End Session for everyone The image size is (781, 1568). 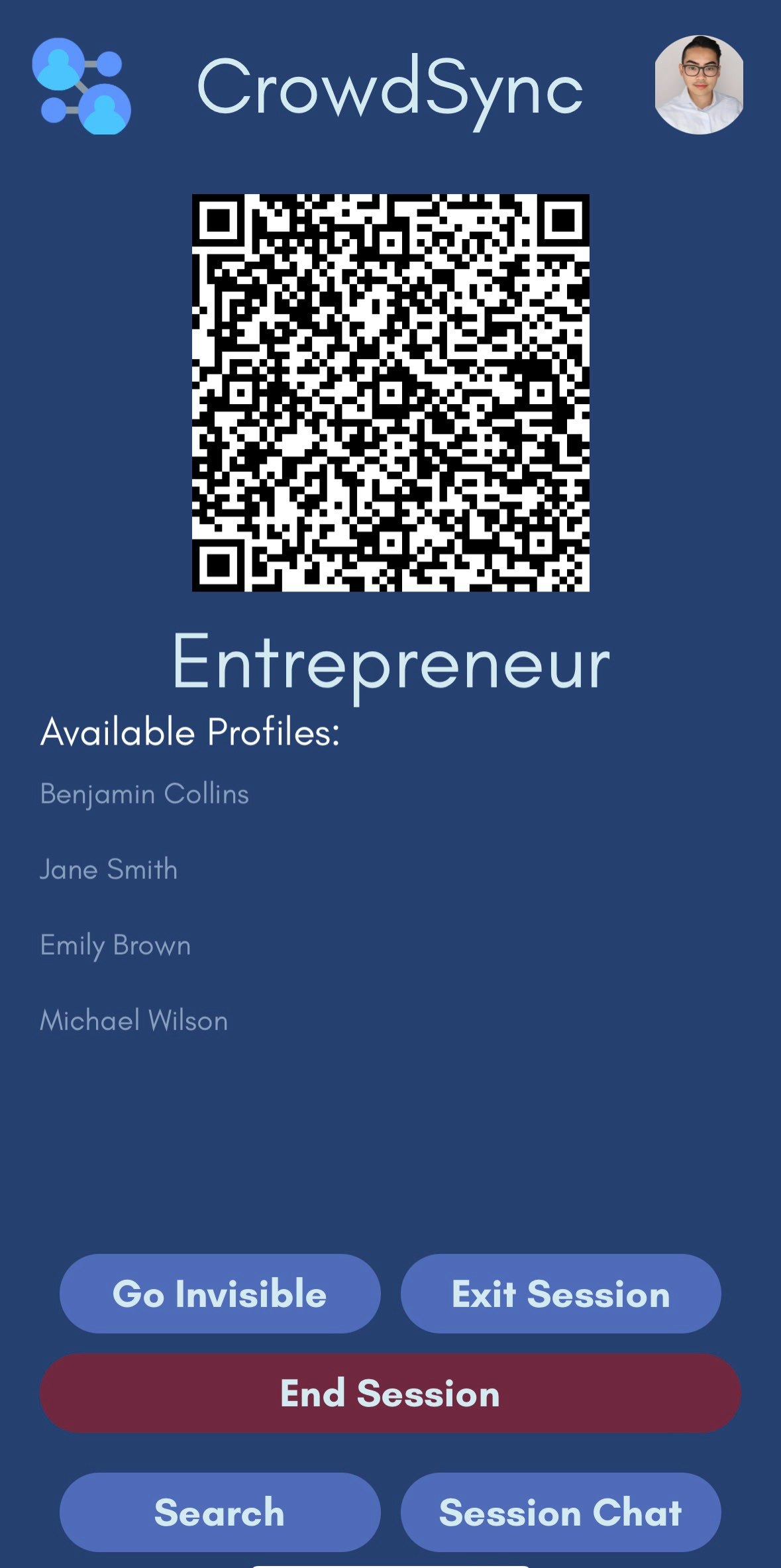pyautogui.click(x=390, y=1393)
